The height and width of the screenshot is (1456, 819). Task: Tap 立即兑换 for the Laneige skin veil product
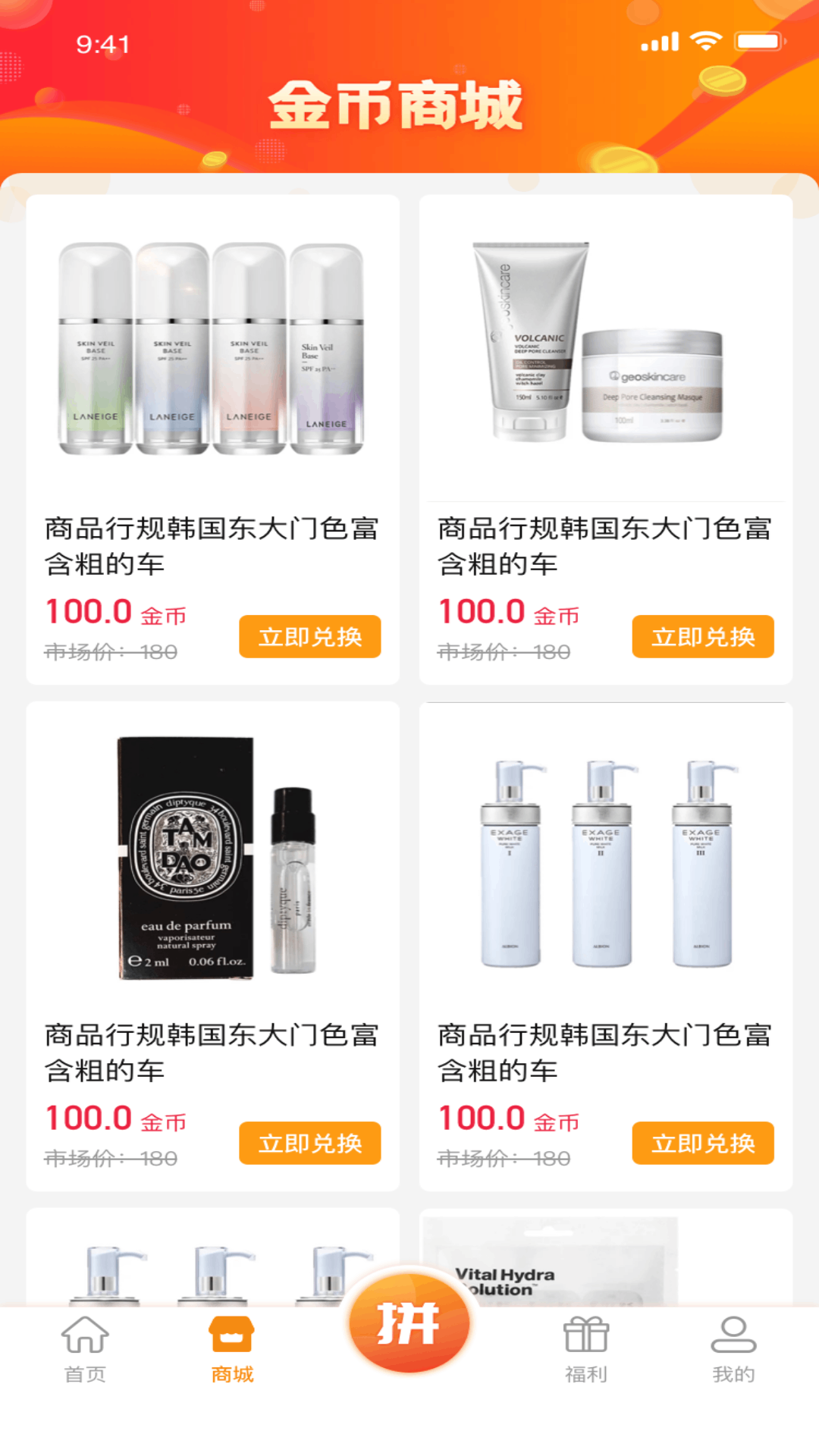tap(309, 636)
